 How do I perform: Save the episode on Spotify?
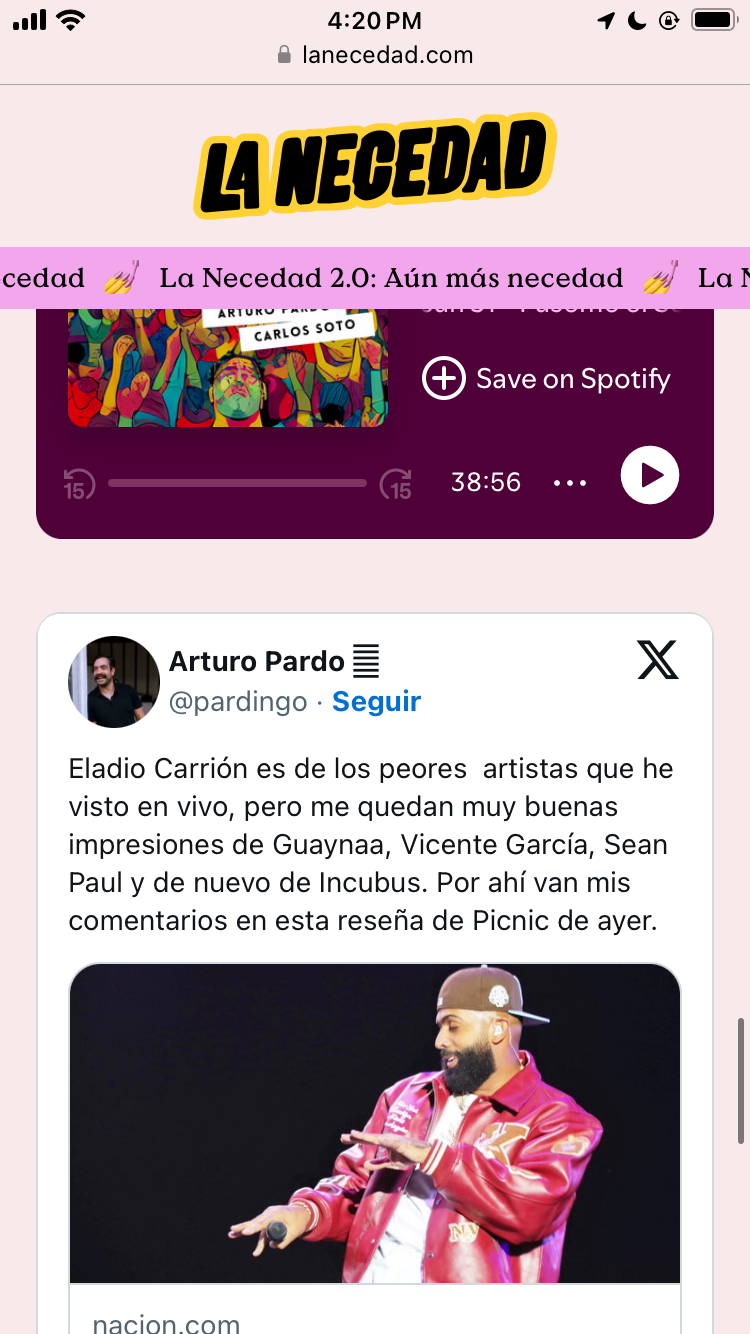coord(547,379)
